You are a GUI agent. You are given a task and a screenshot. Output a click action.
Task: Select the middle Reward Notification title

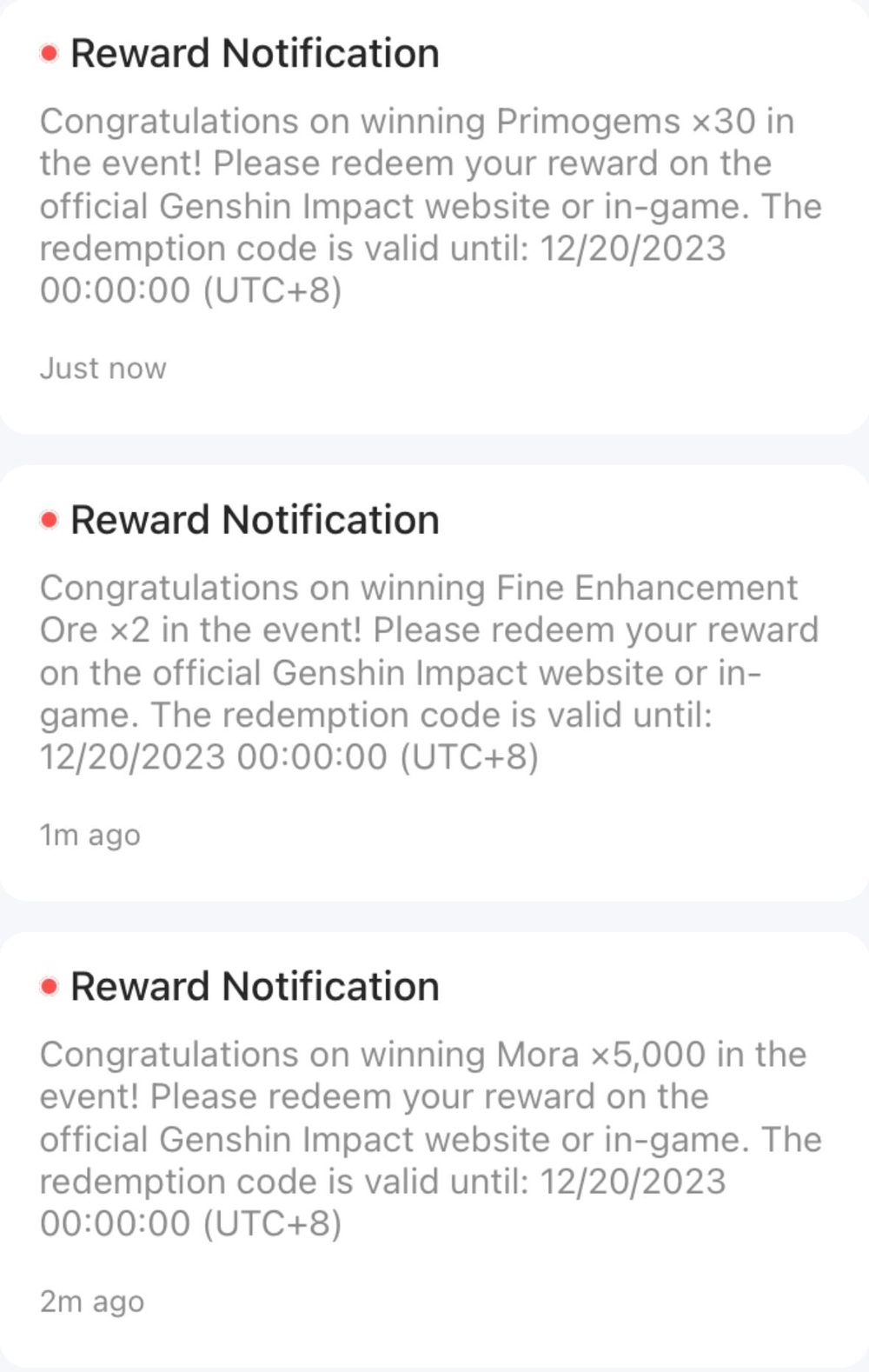click(x=256, y=519)
